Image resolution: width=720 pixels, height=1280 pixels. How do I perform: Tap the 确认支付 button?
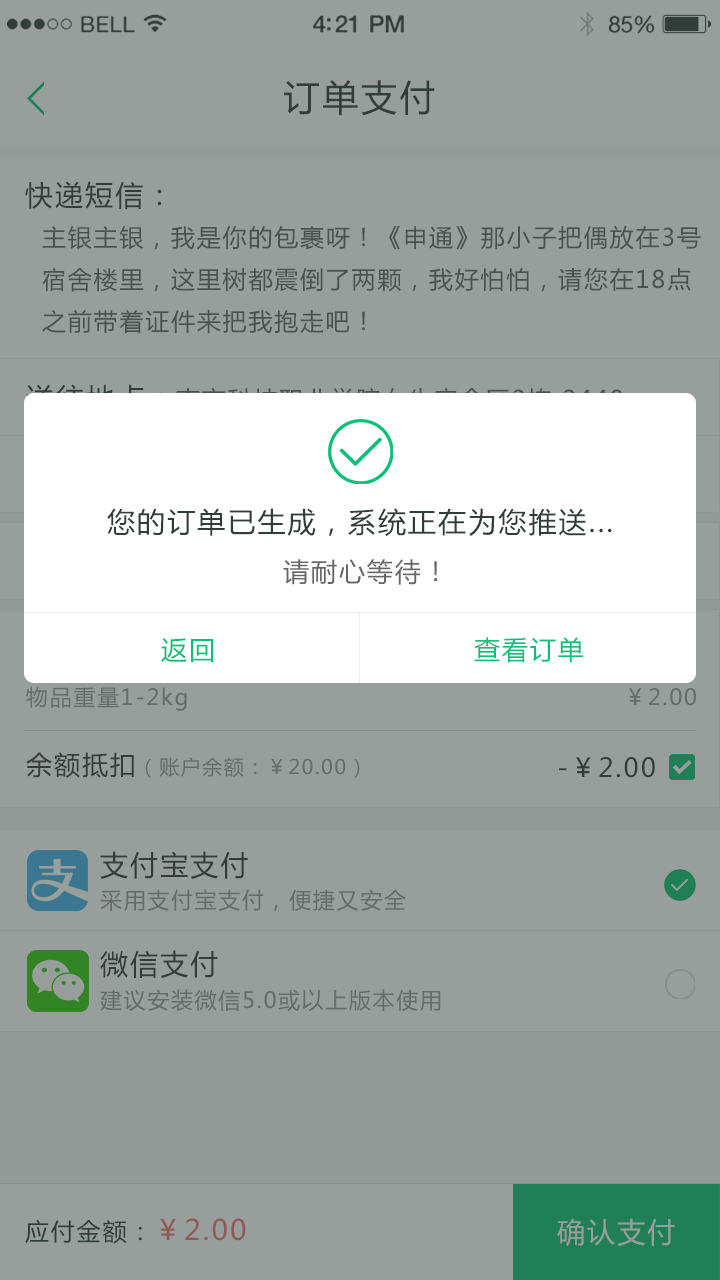[x=616, y=1232]
